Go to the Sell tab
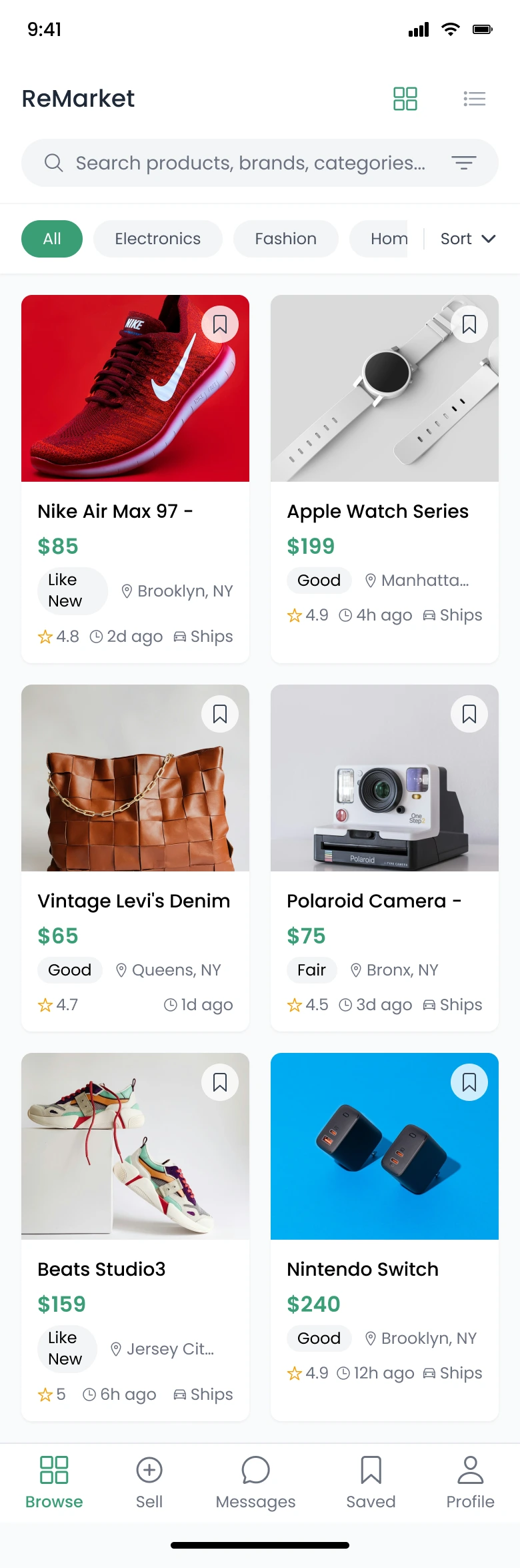The image size is (520, 1568). click(149, 1483)
